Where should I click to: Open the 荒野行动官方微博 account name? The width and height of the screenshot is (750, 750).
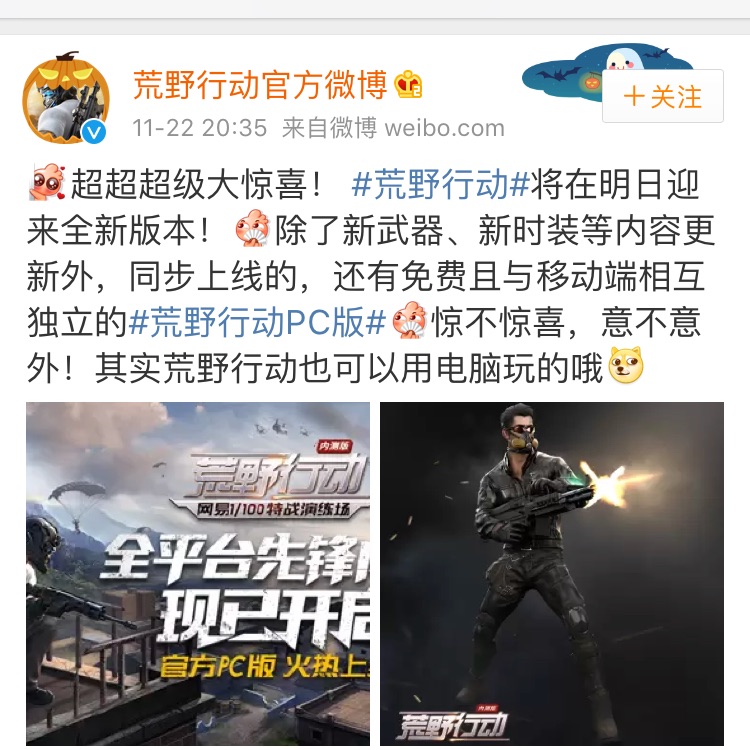tap(259, 85)
